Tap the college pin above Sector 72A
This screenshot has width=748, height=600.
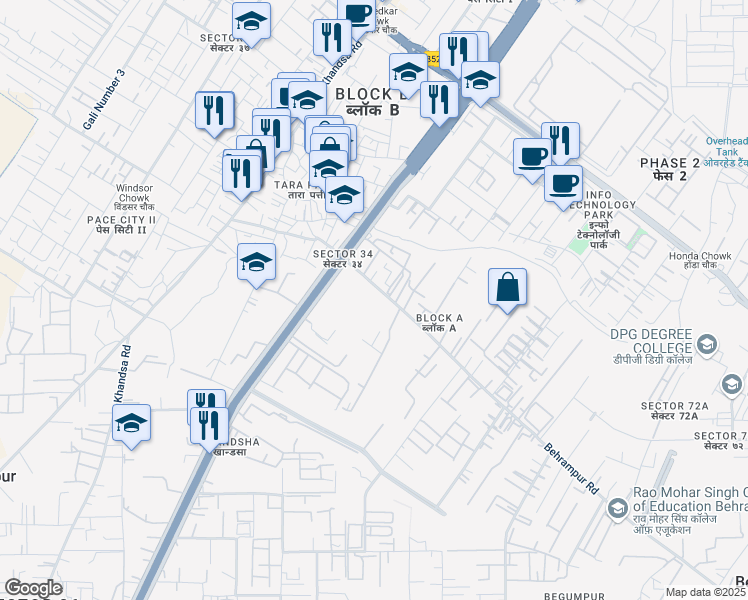click(x=731, y=385)
